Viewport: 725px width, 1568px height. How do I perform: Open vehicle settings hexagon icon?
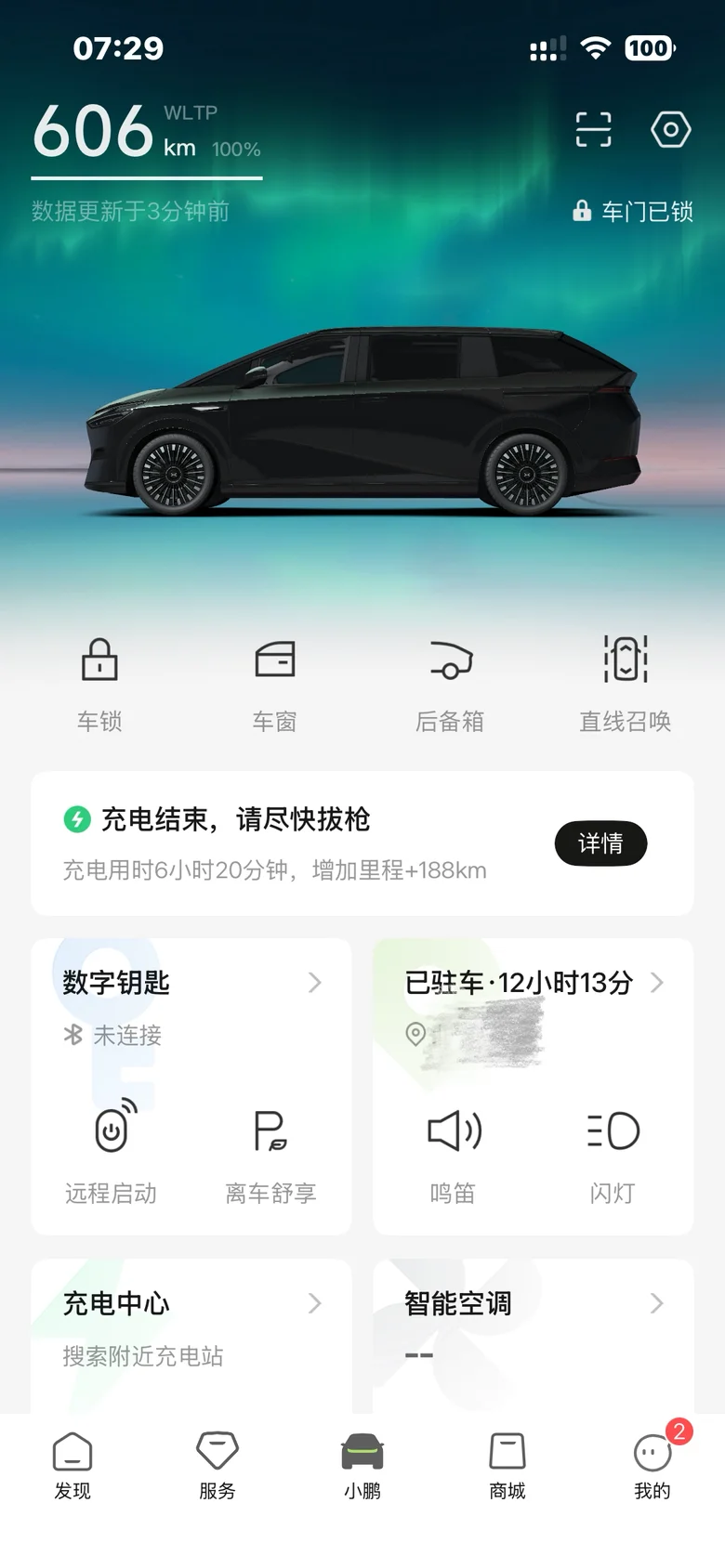670,129
